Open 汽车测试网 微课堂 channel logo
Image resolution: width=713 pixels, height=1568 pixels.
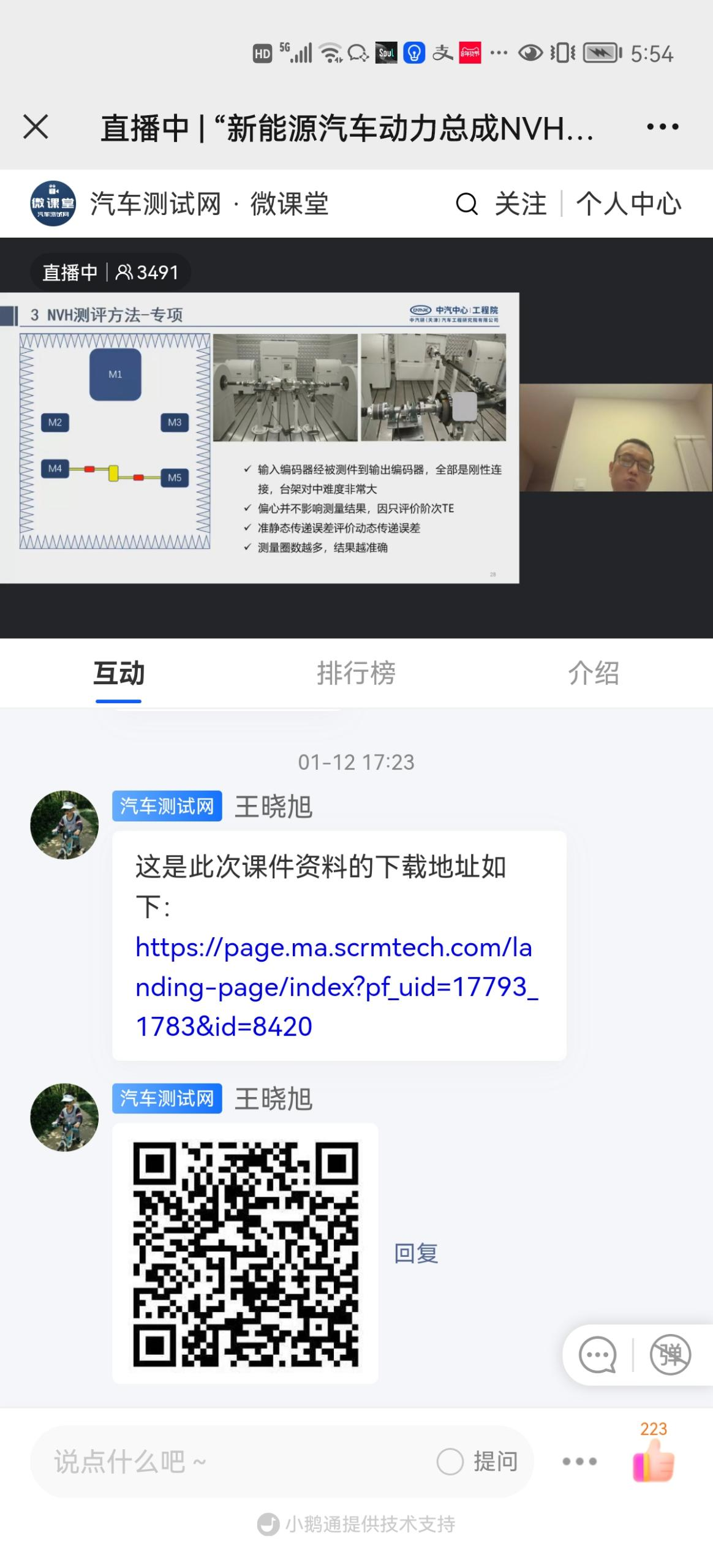tap(53, 204)
